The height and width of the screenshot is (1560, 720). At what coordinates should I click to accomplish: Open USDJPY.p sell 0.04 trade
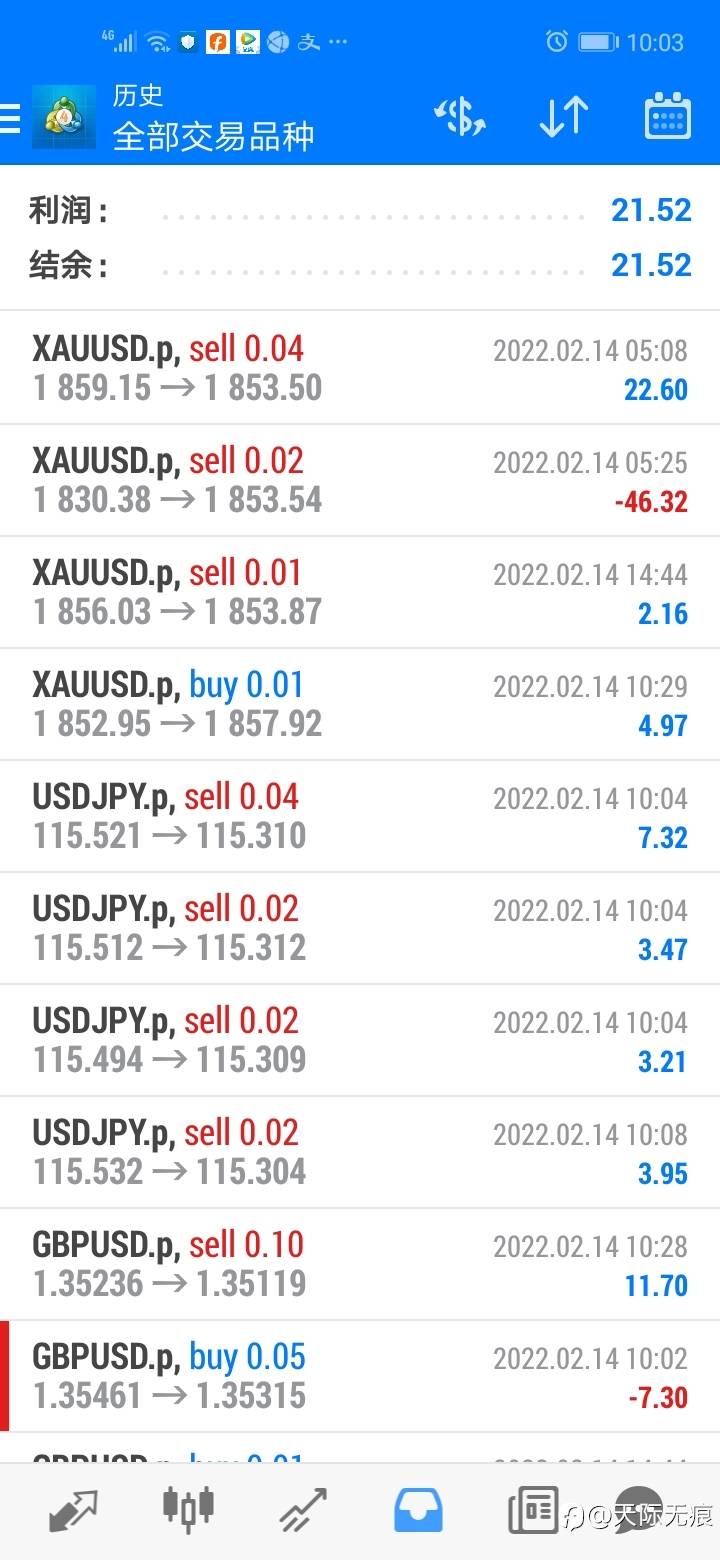(360, 816)
